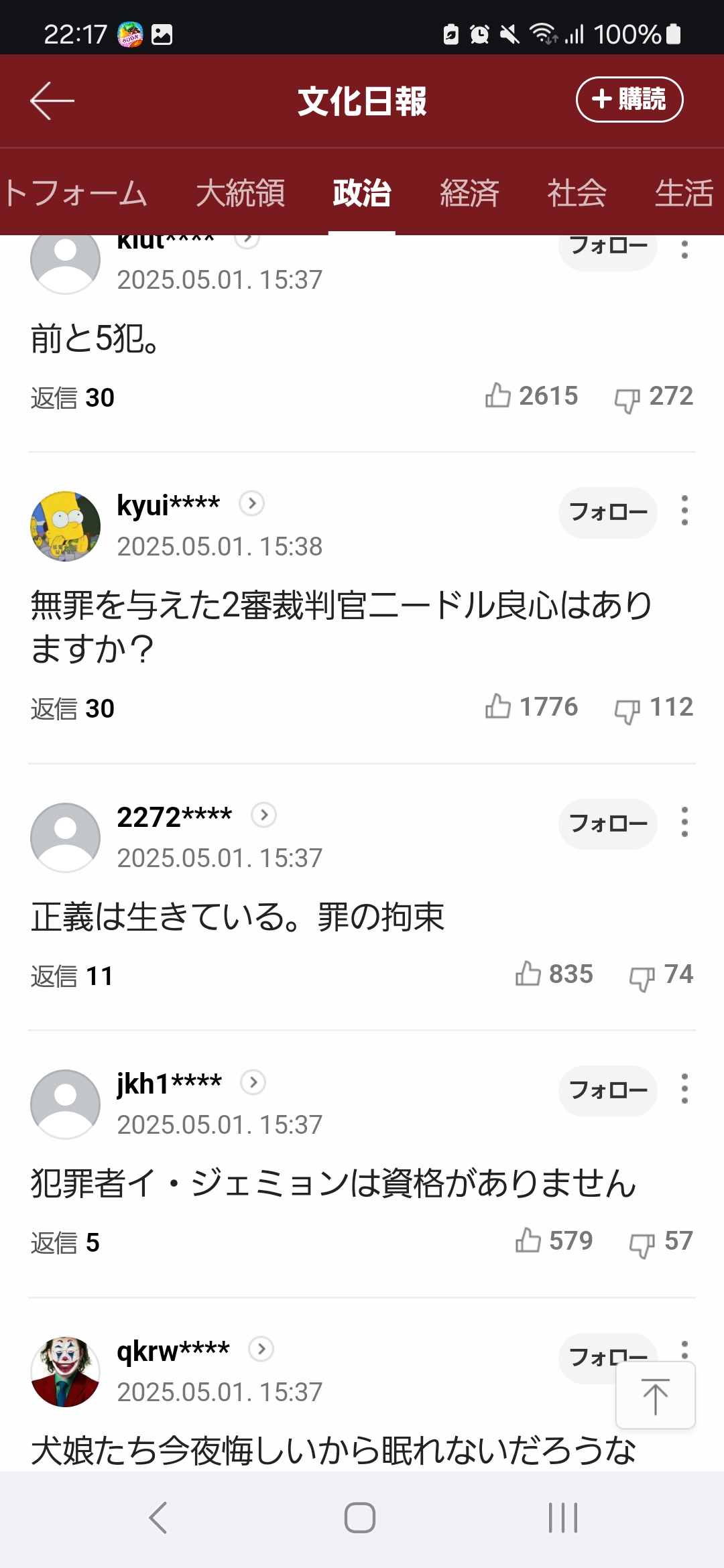
Task: Open the 生活 tab
Action: pyautogui.click(x=684, y=193)
